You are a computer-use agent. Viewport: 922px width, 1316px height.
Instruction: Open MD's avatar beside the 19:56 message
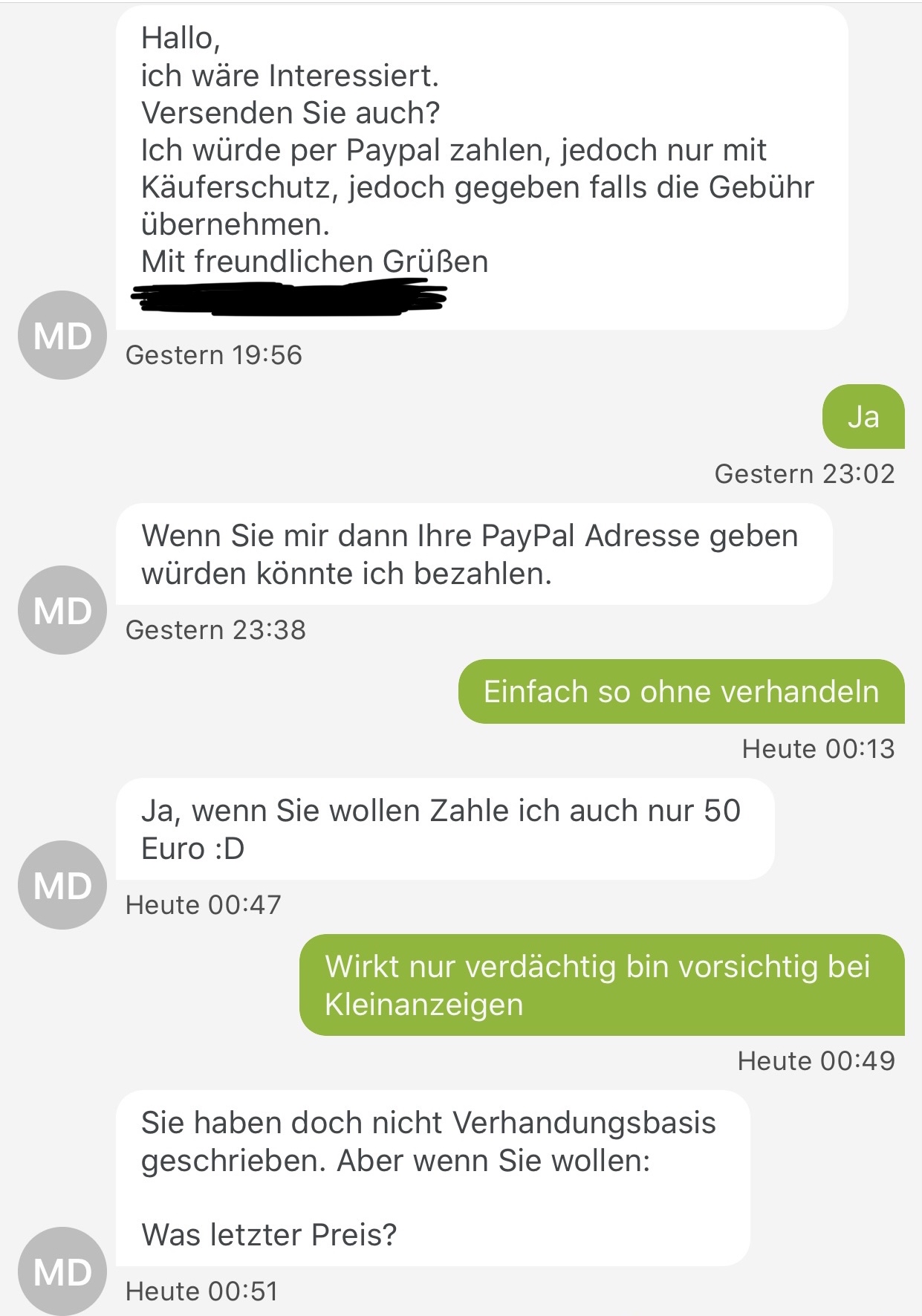[x=62, y=335]
